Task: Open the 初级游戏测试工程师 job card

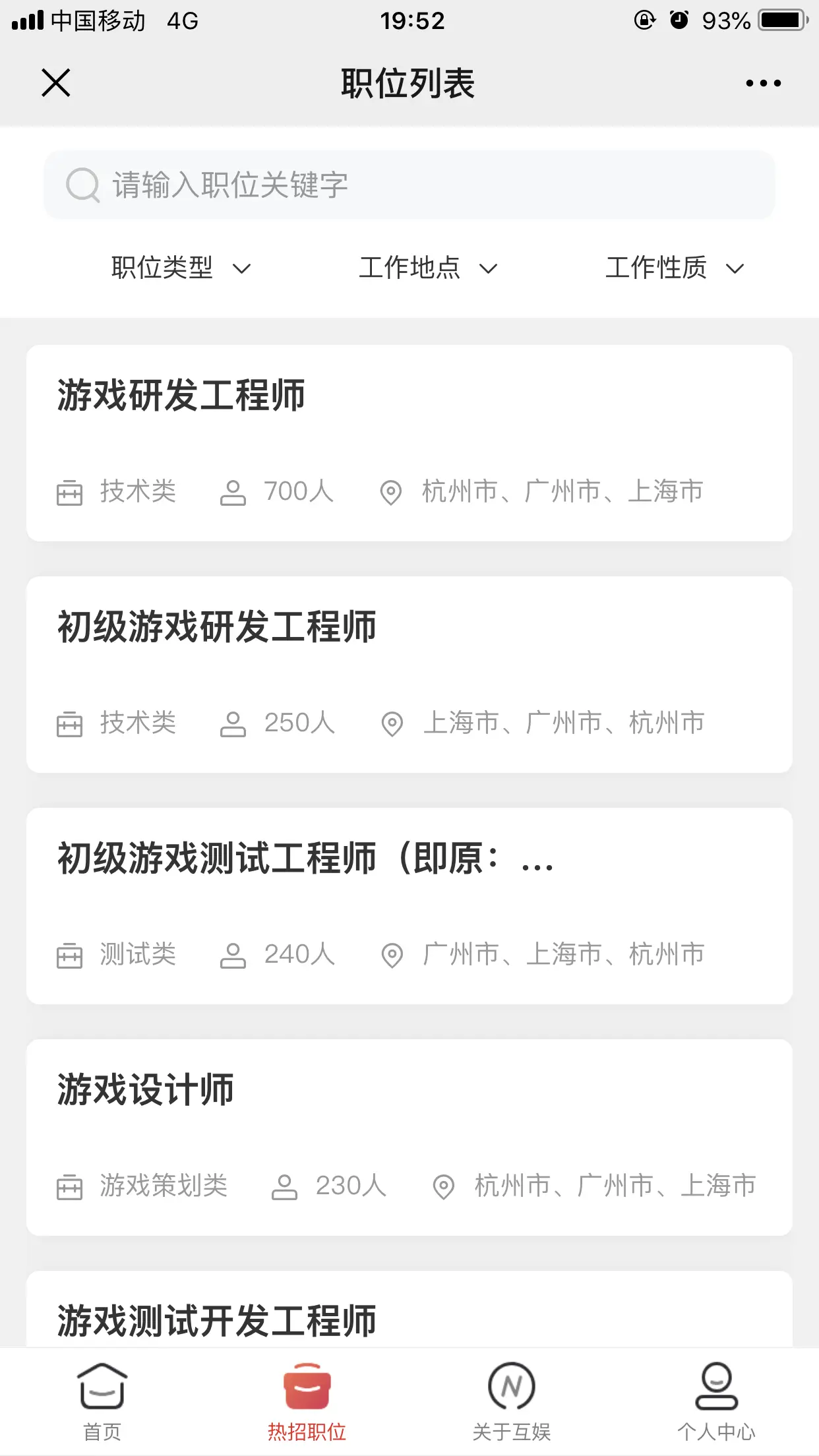Action: coord(409,905)
